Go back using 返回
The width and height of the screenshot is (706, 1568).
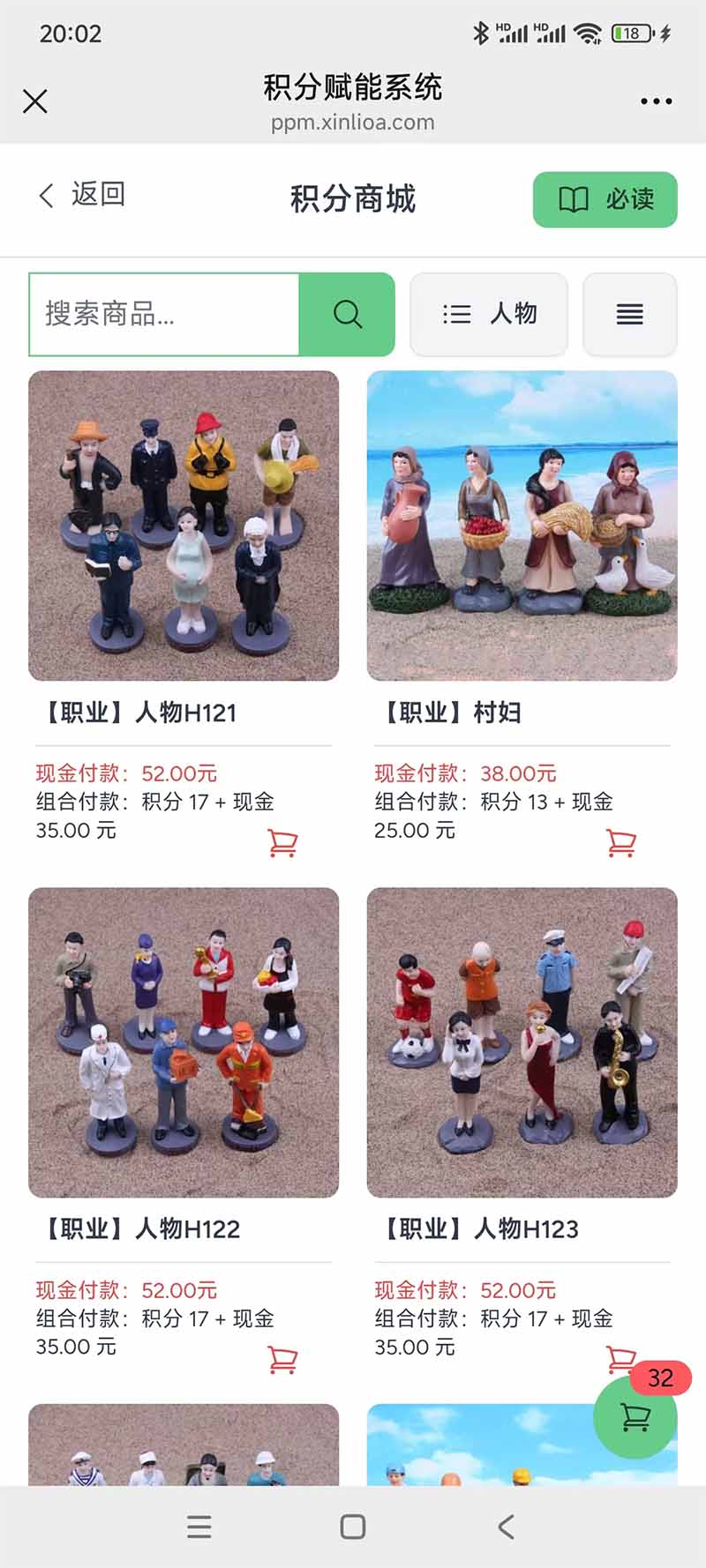pyautogui.click(x=82, y=194)
